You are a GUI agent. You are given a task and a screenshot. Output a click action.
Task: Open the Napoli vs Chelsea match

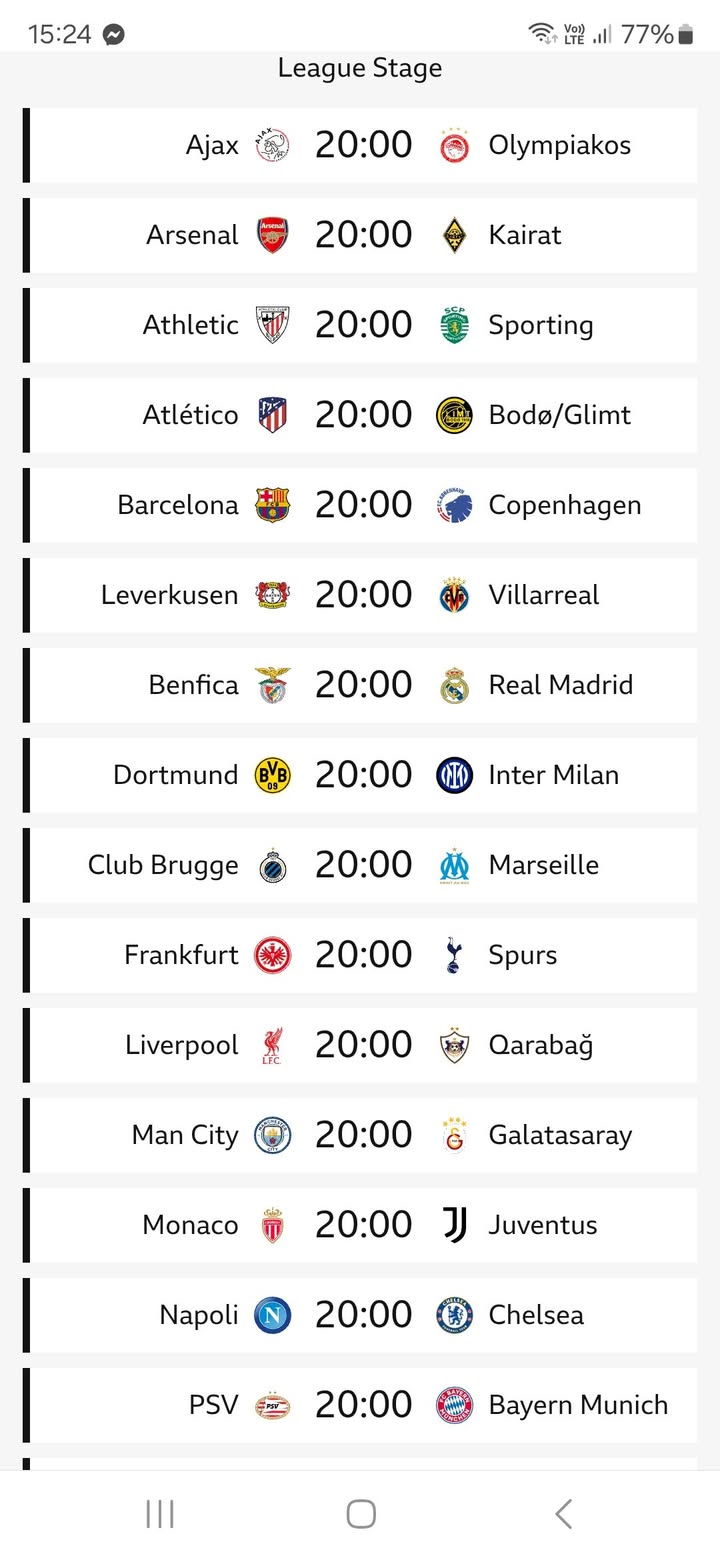click(x=362, y=1315)
